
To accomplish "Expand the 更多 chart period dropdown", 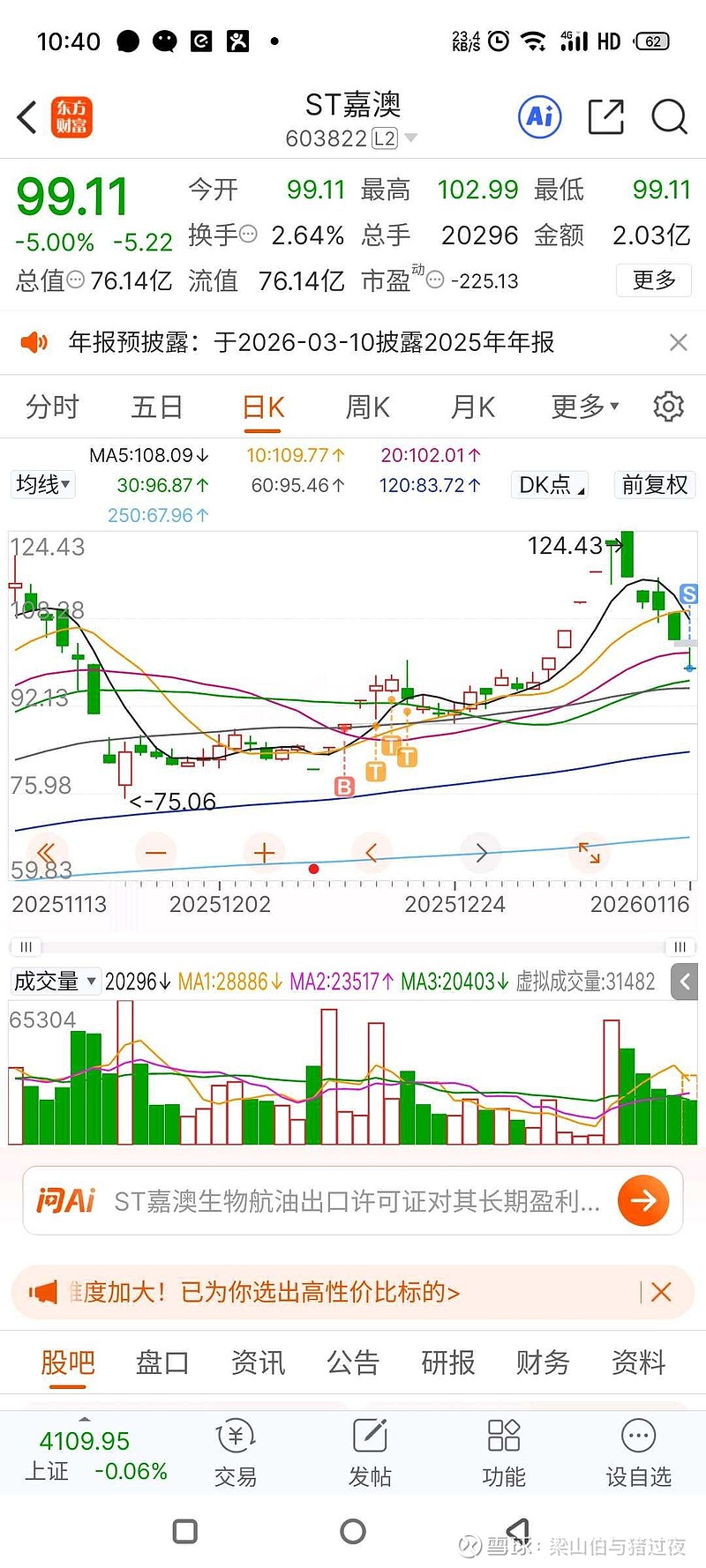I will coord(584,407).
